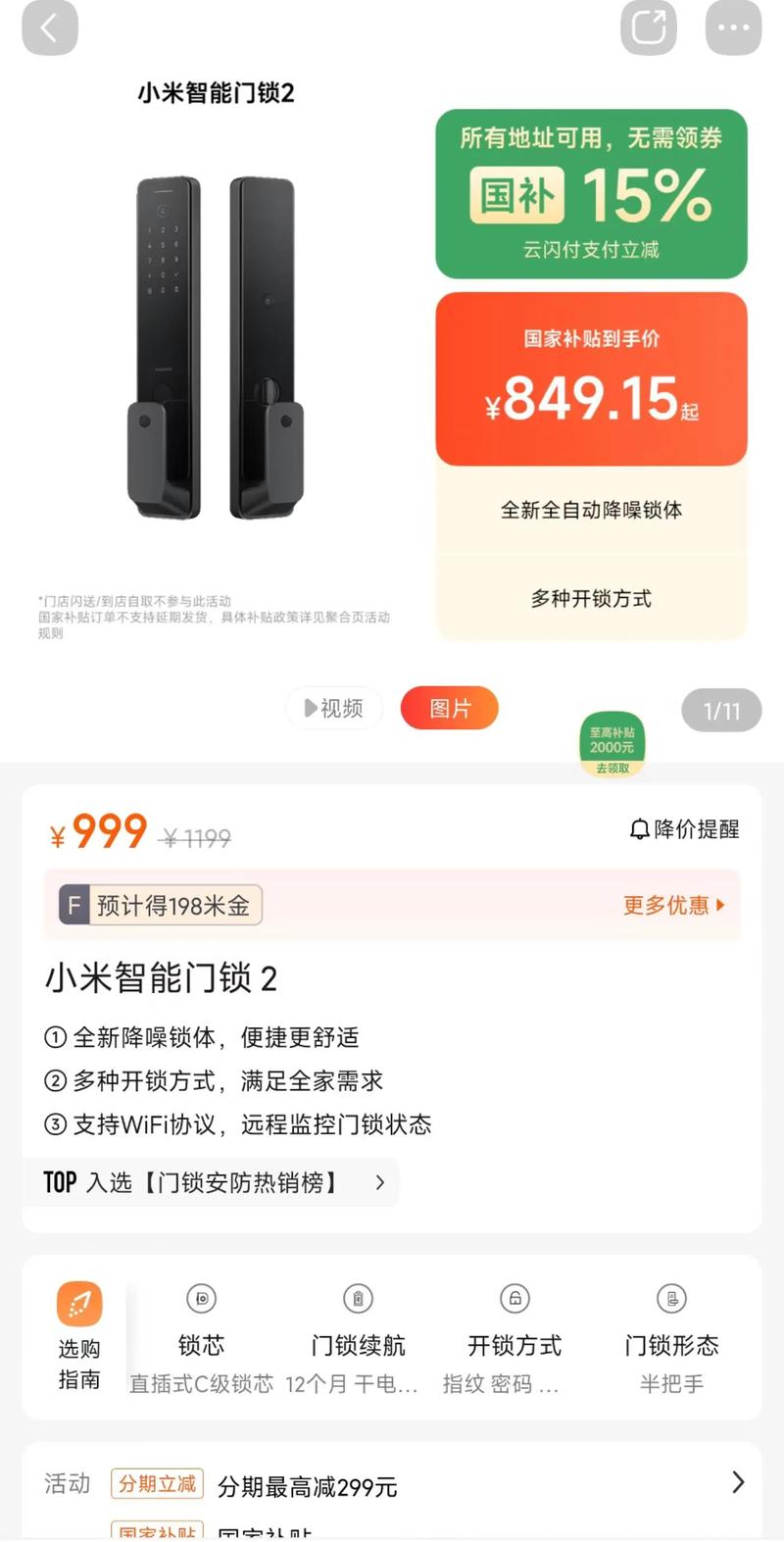
Task: Click the 分期立减 installment discount badge
Action: [x=156, y=1484]
